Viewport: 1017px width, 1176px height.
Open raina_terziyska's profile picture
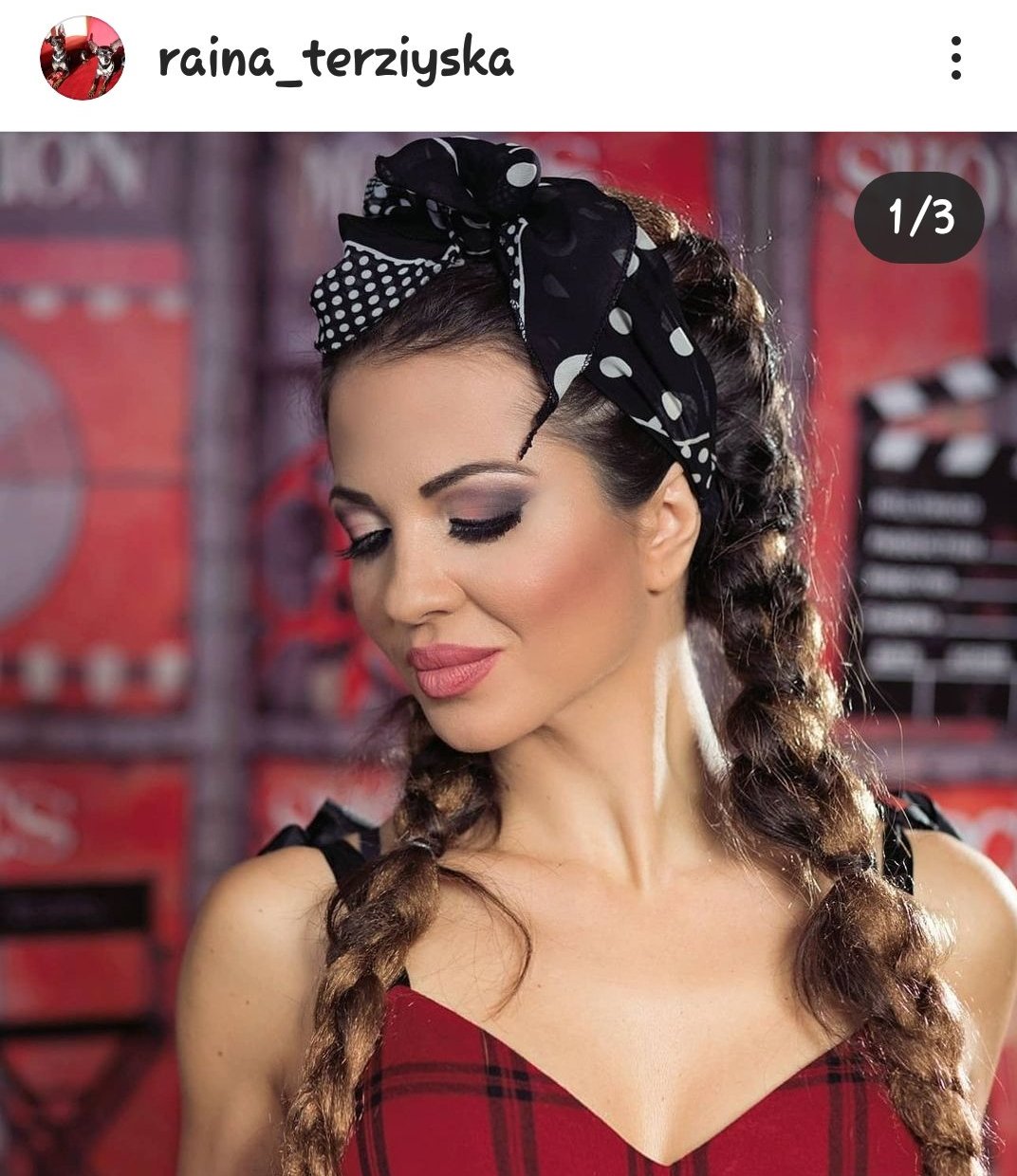coord(82,58)
